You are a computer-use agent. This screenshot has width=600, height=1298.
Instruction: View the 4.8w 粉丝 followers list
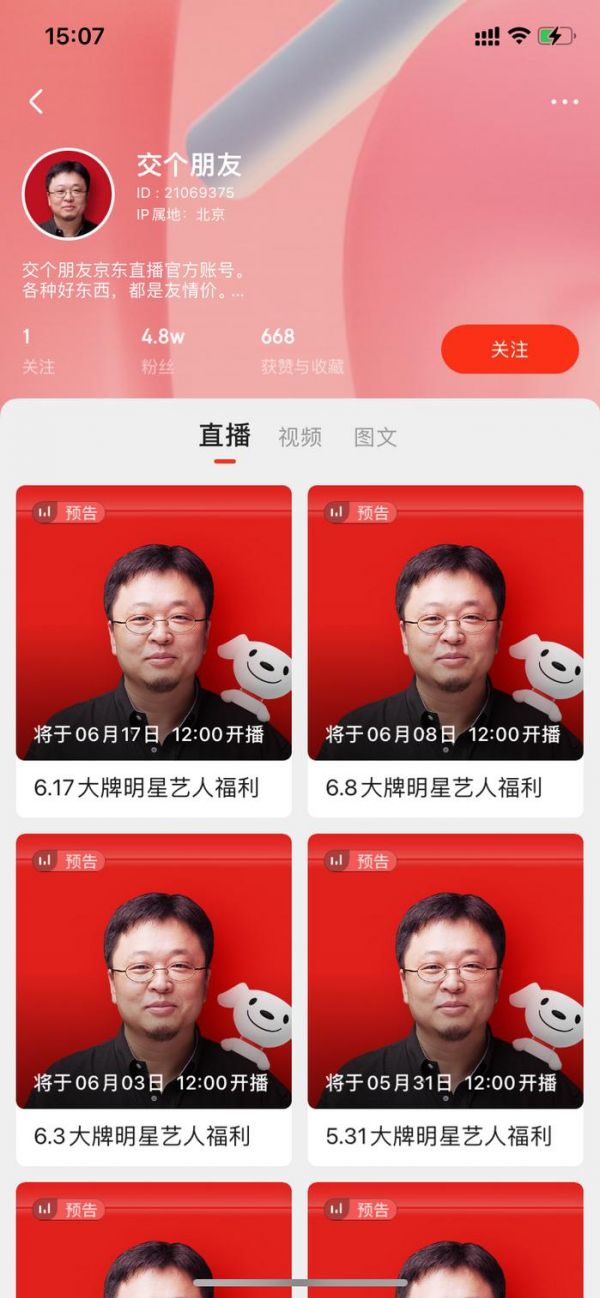coord(162,350)
